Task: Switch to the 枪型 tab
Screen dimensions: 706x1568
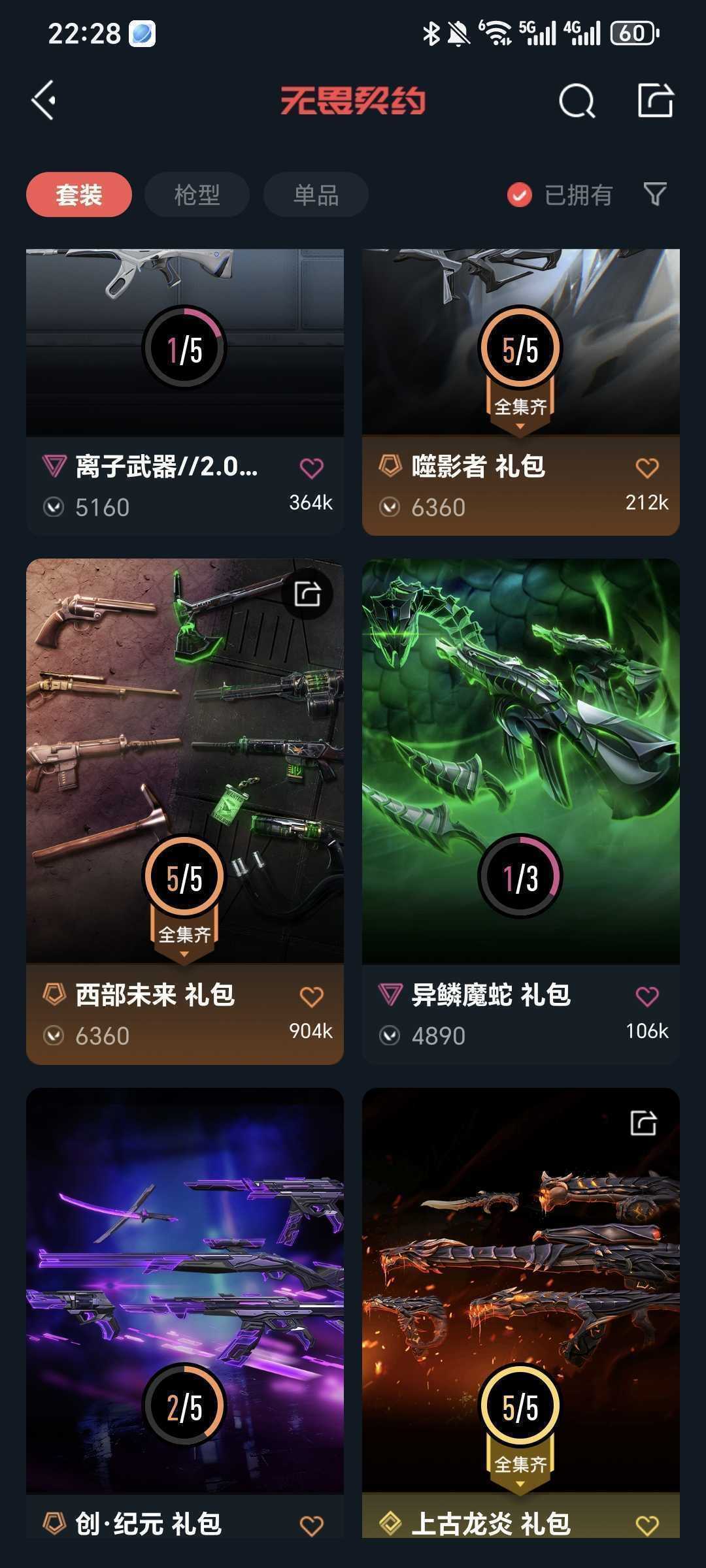Action: coord(197,195)
